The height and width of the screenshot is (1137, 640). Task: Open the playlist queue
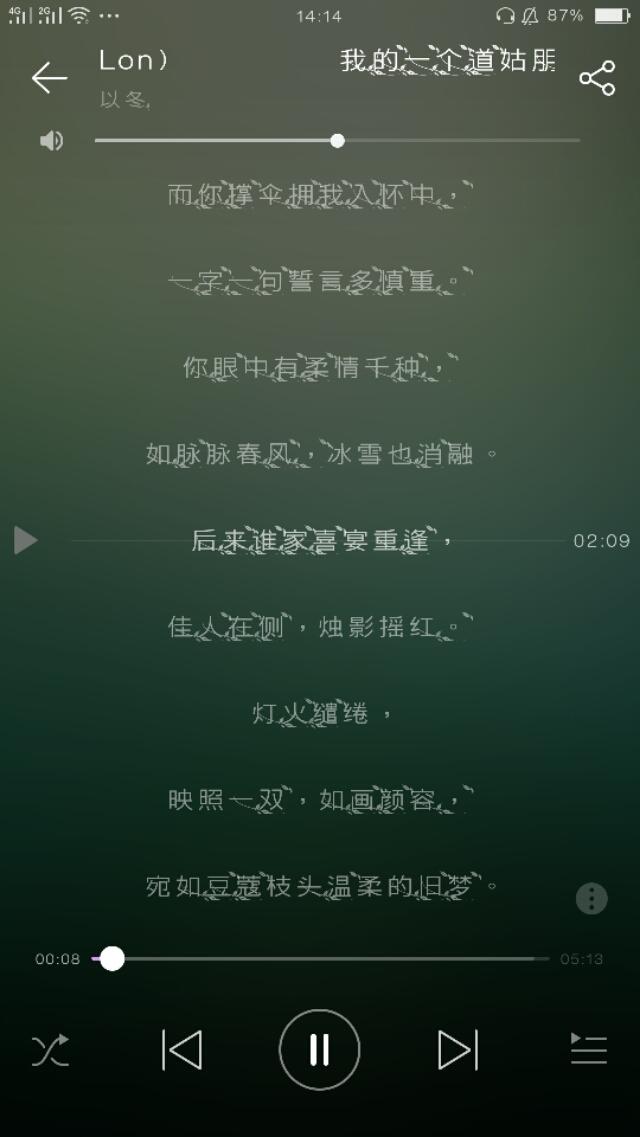[x=589, y=1050]
